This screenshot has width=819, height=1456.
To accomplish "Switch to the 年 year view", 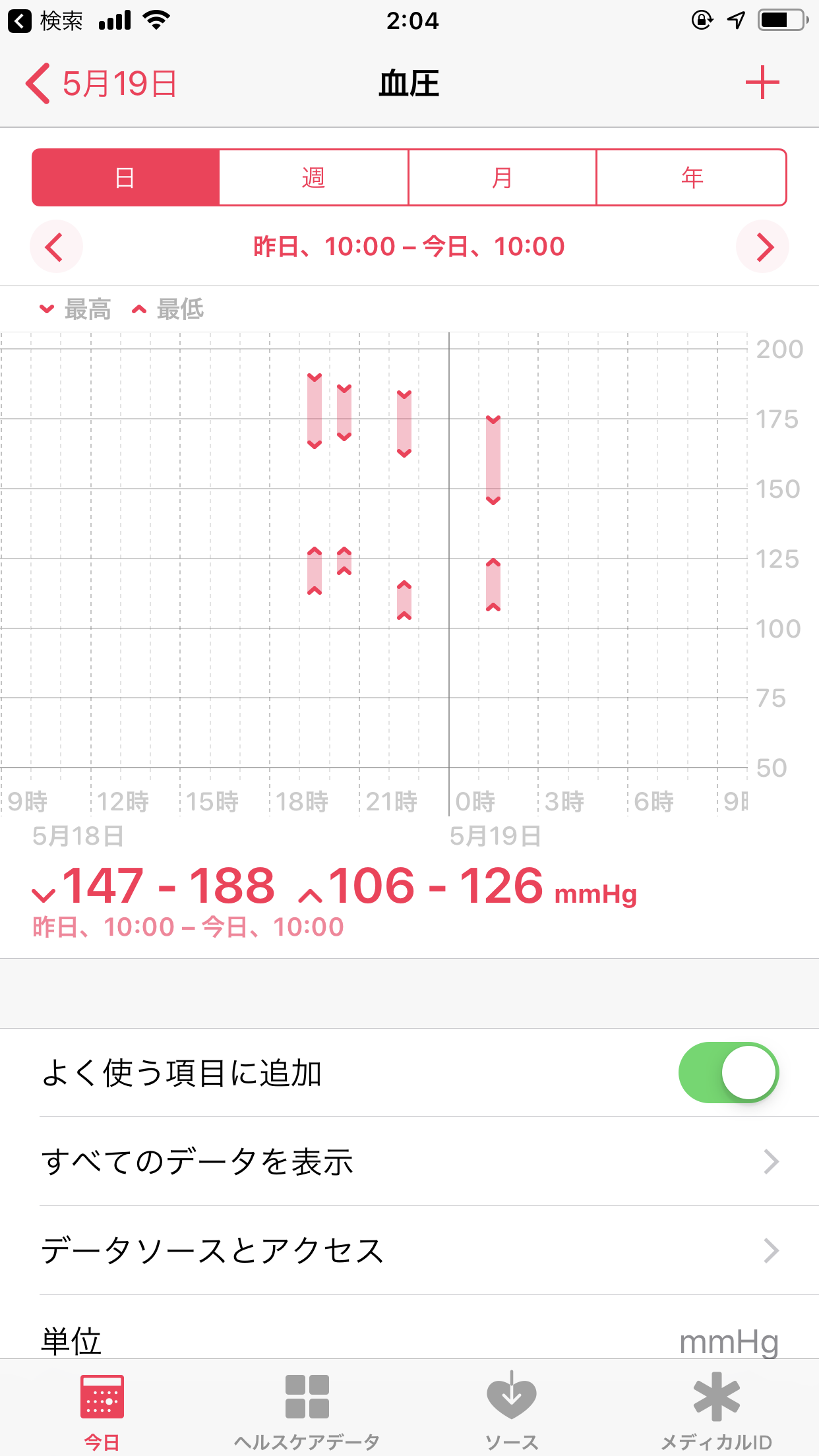I will pyautogui.click(x=692, y=177).
